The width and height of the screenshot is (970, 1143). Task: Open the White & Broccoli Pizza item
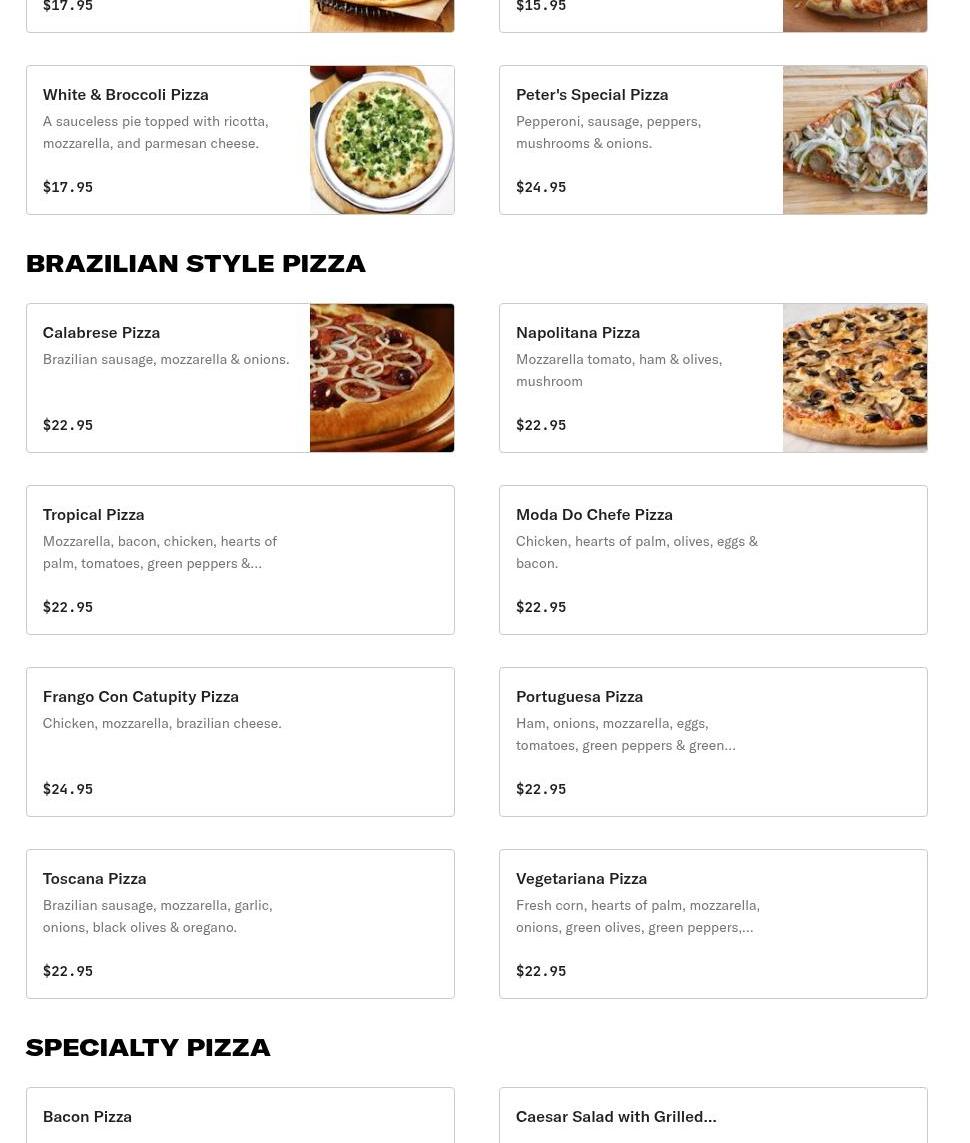tap(240, 140)
